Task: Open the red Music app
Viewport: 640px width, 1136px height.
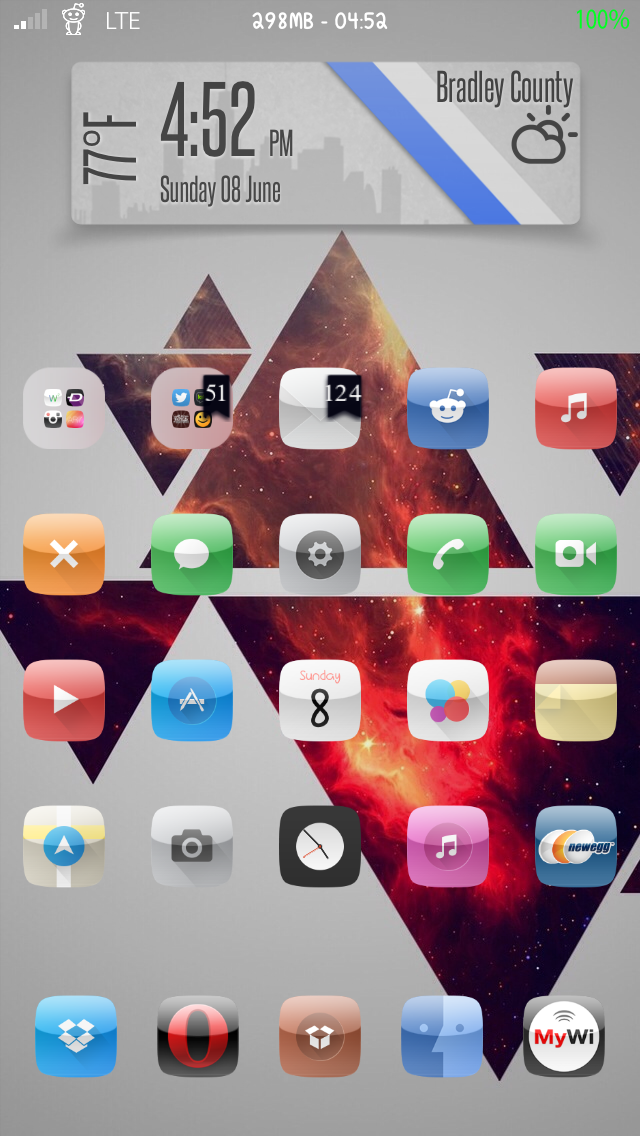Action: [x=575, y=409]
